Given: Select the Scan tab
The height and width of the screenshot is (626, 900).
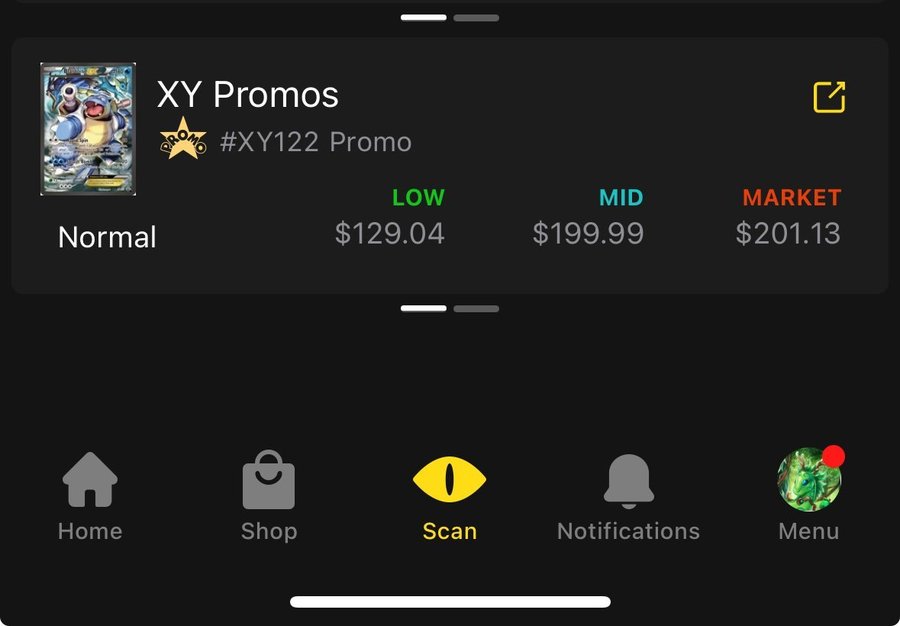Looking at the screenshot, I should click(449, 497).
